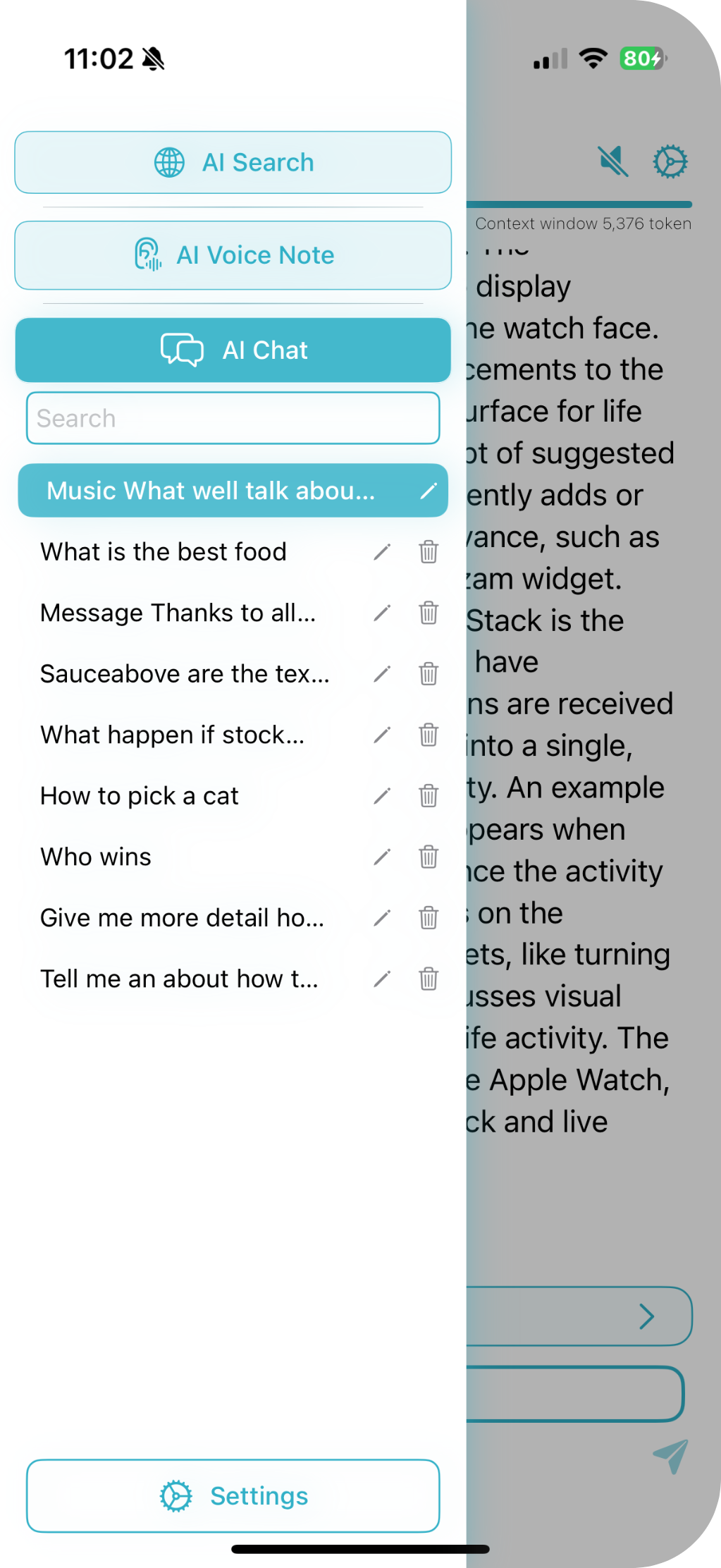Tap the AI Voice Note ear icon
Screen dimensions: 721x1568
147,255
